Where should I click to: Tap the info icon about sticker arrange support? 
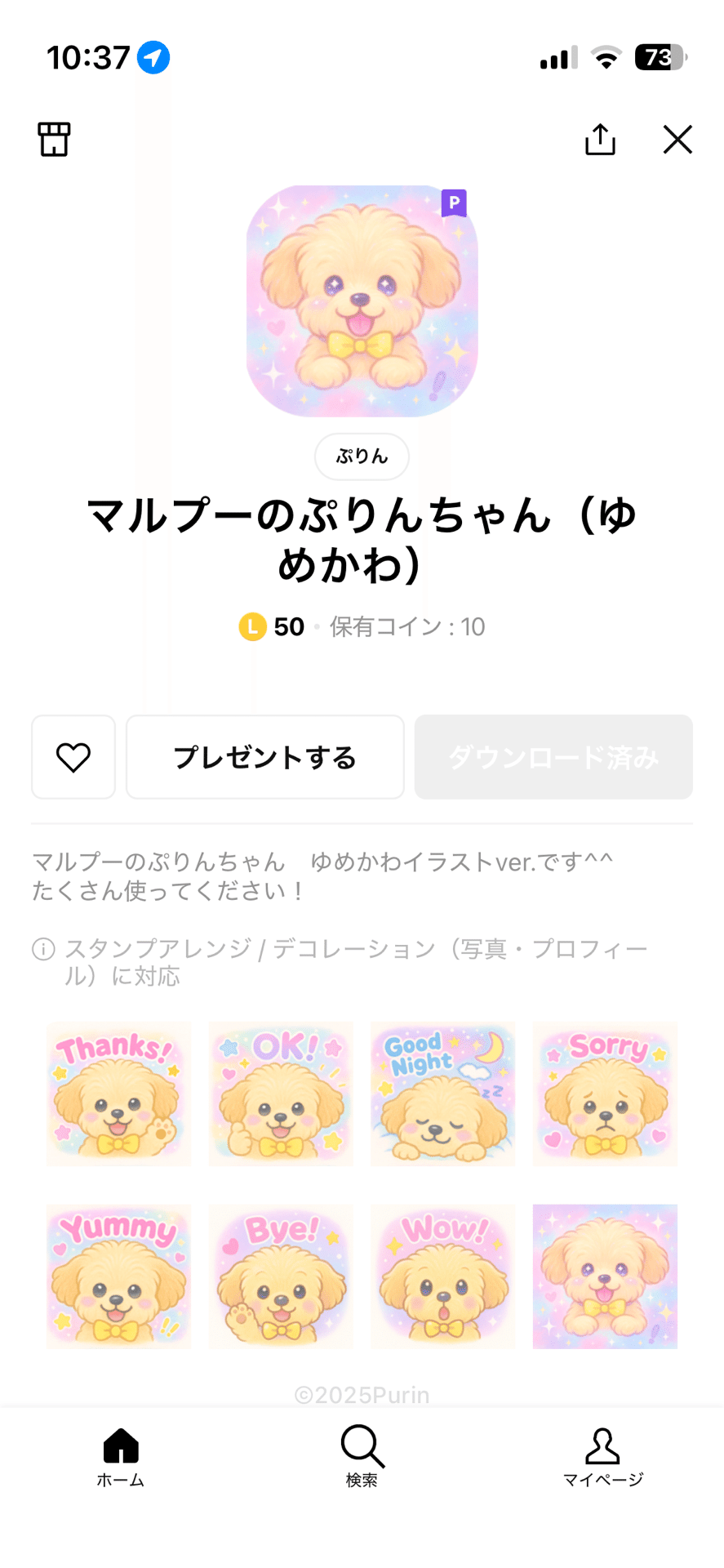point(39,948)
